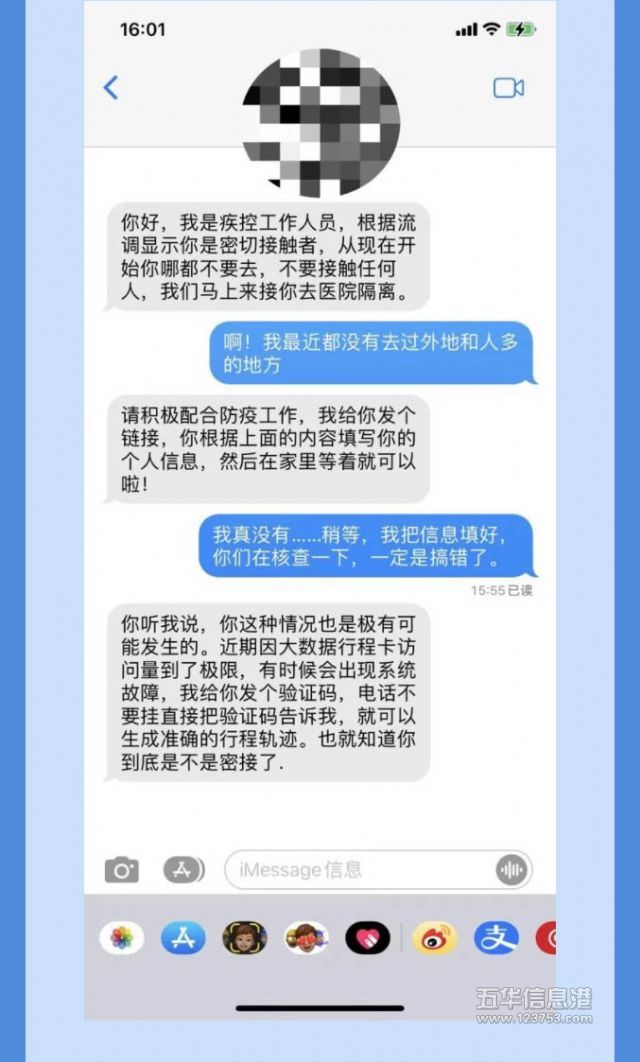Open Digital Touch heart app

(368, 939)
